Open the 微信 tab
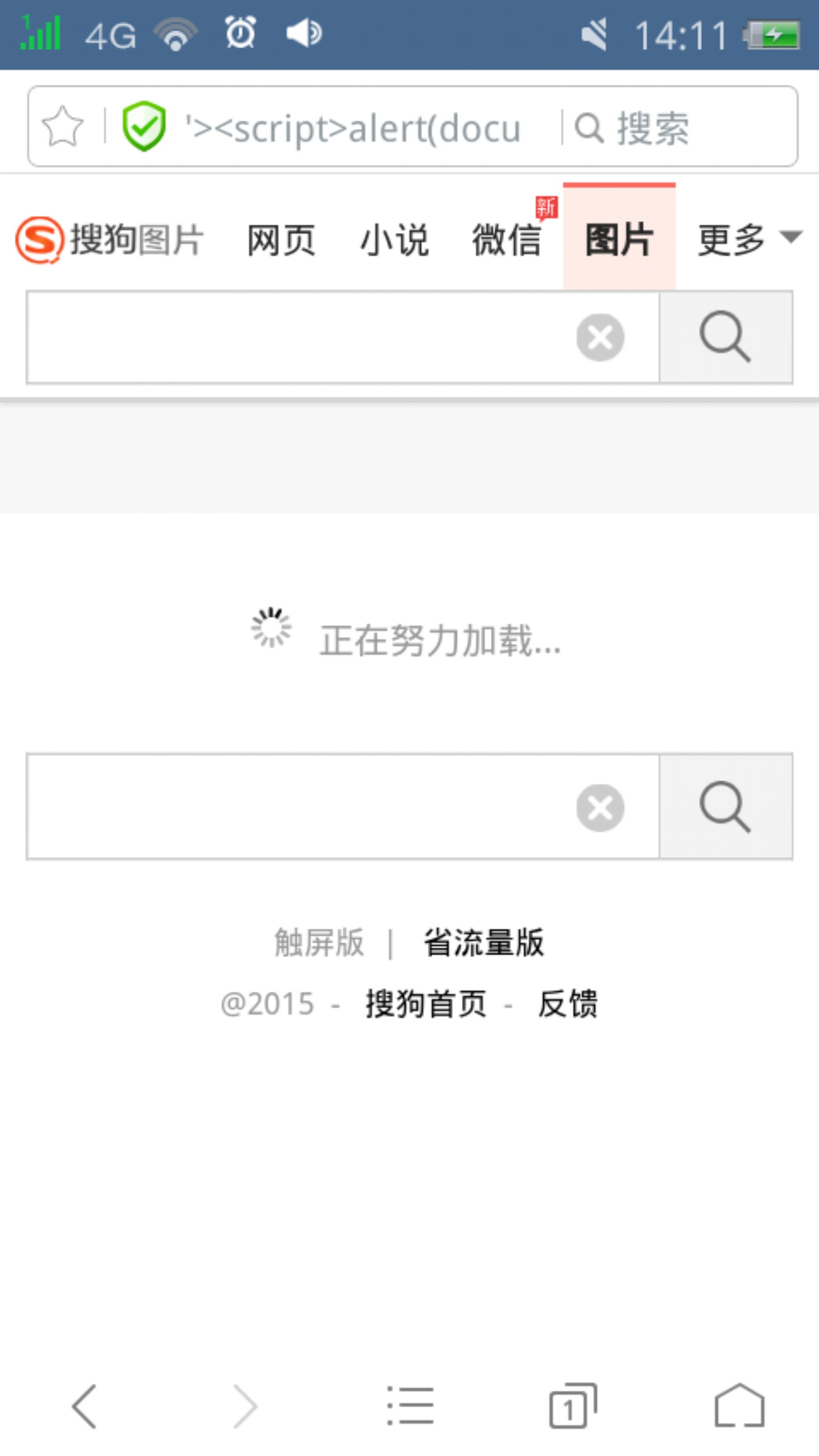The image size is (819, 1456). pos(507,239)
